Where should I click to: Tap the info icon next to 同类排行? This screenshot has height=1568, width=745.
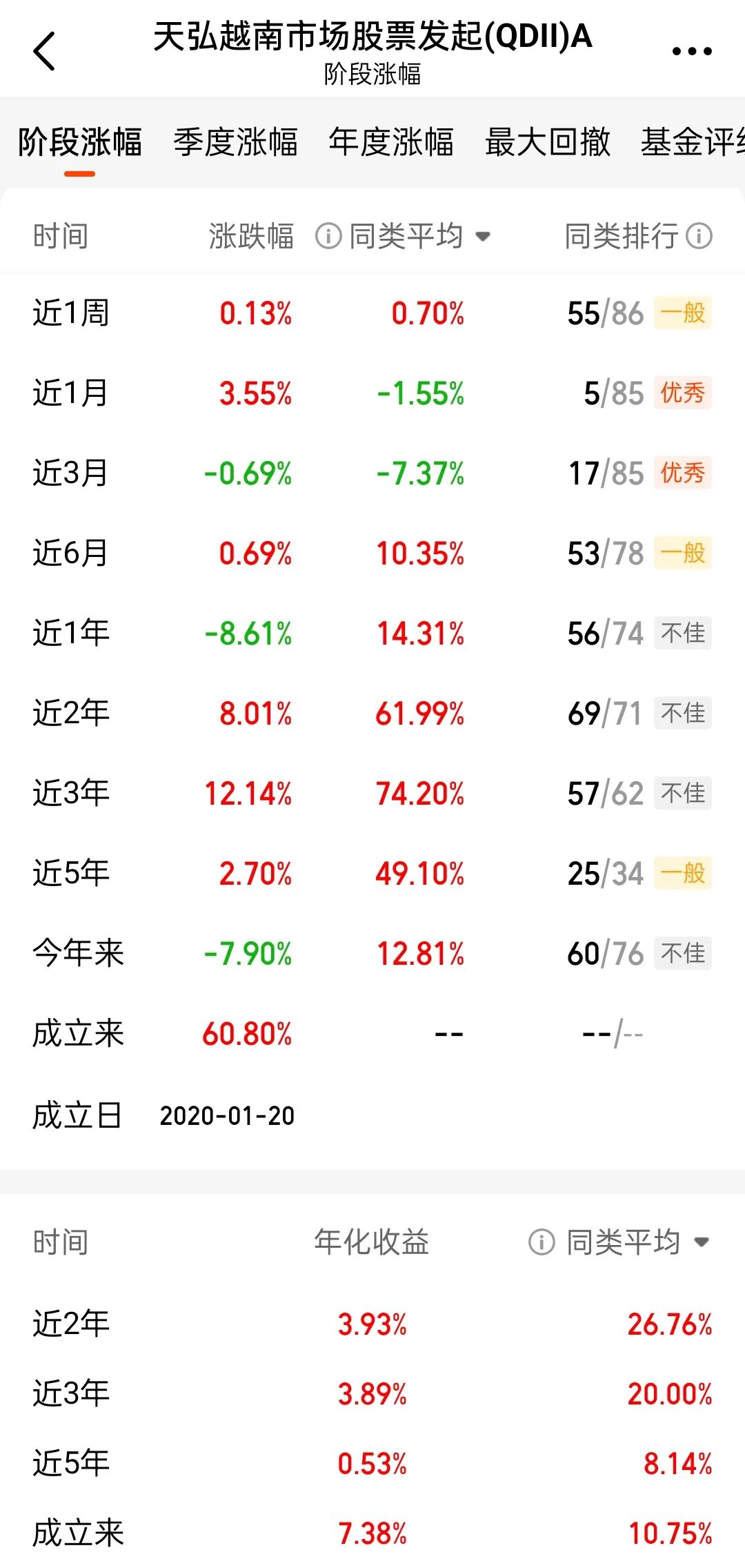(699, 236)
